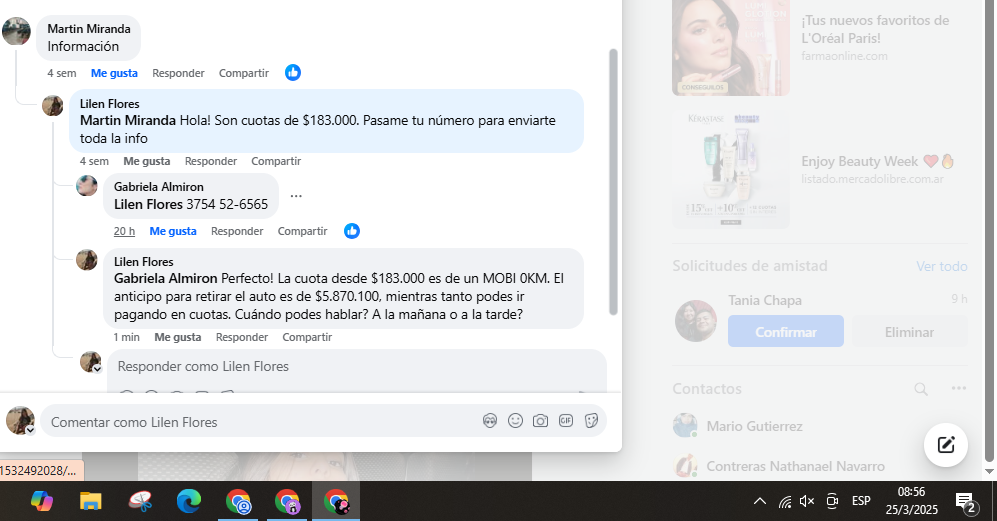Add a GIF to the comment
This screenshot has height=521, width=997.
tap(566, 421)
